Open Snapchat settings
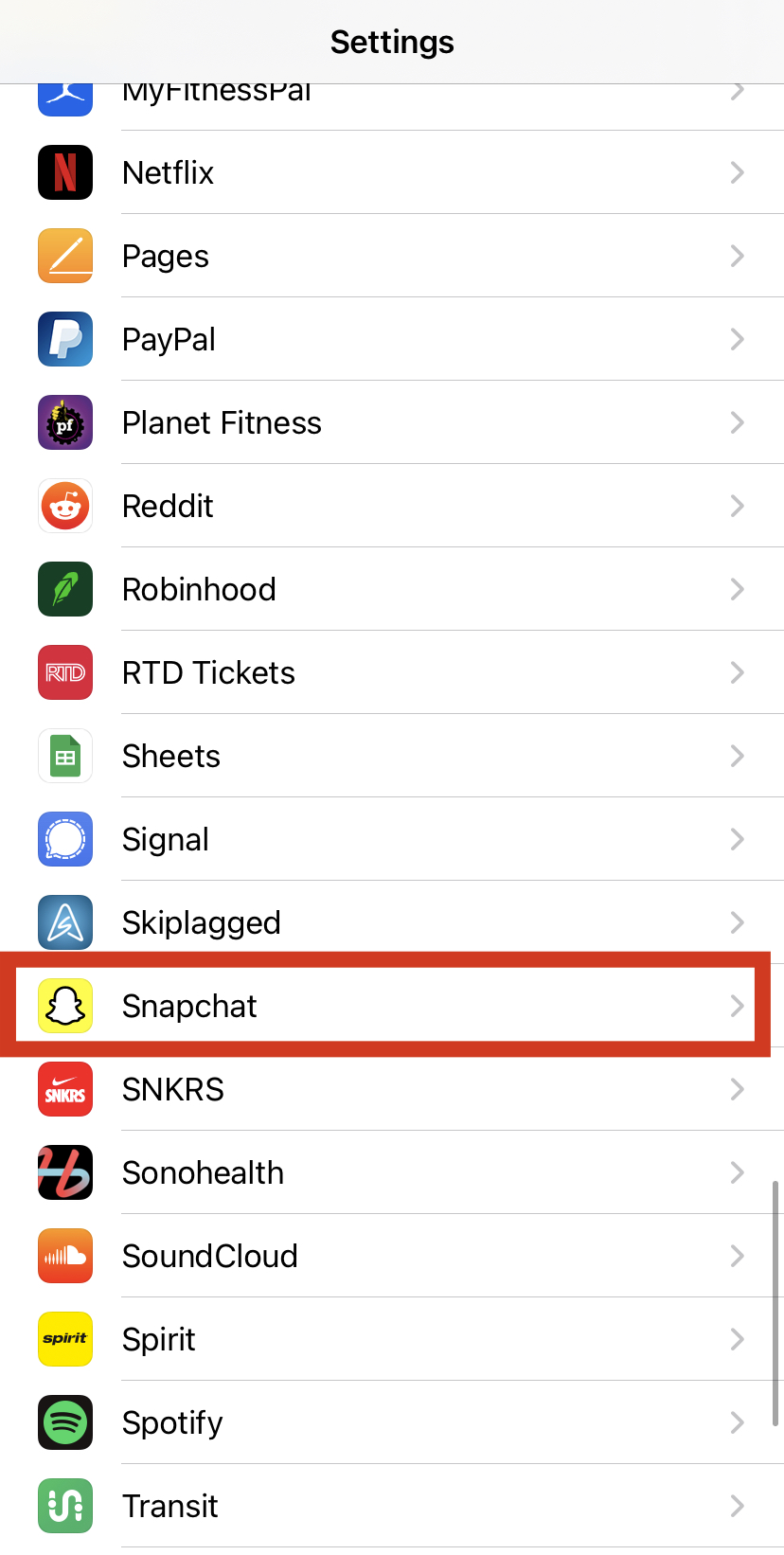This screenshot has height=1555, width=784. point(392,1006)
